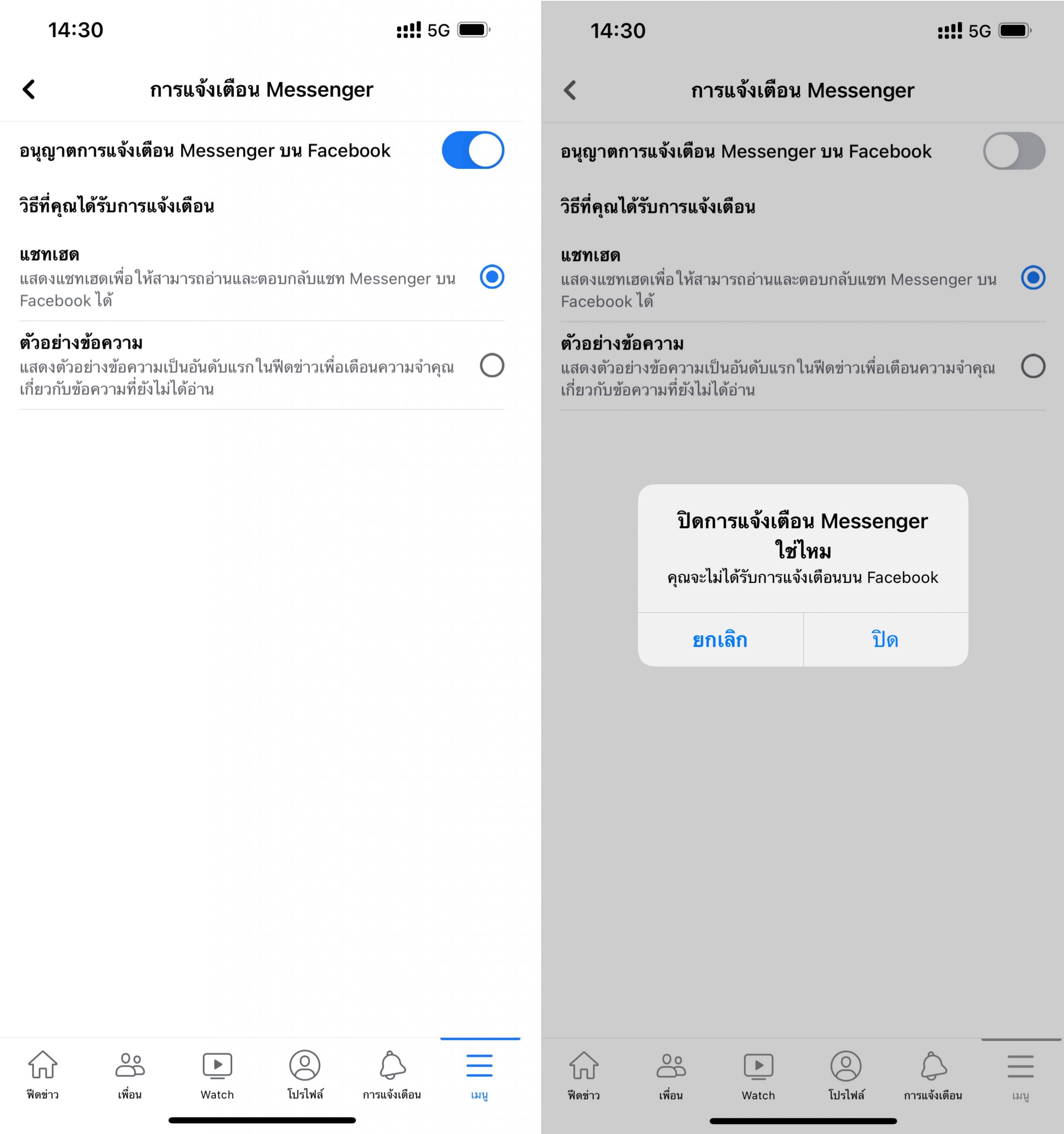
Task: Turn off the blue Messenger notifications switch
Action: 472,151
